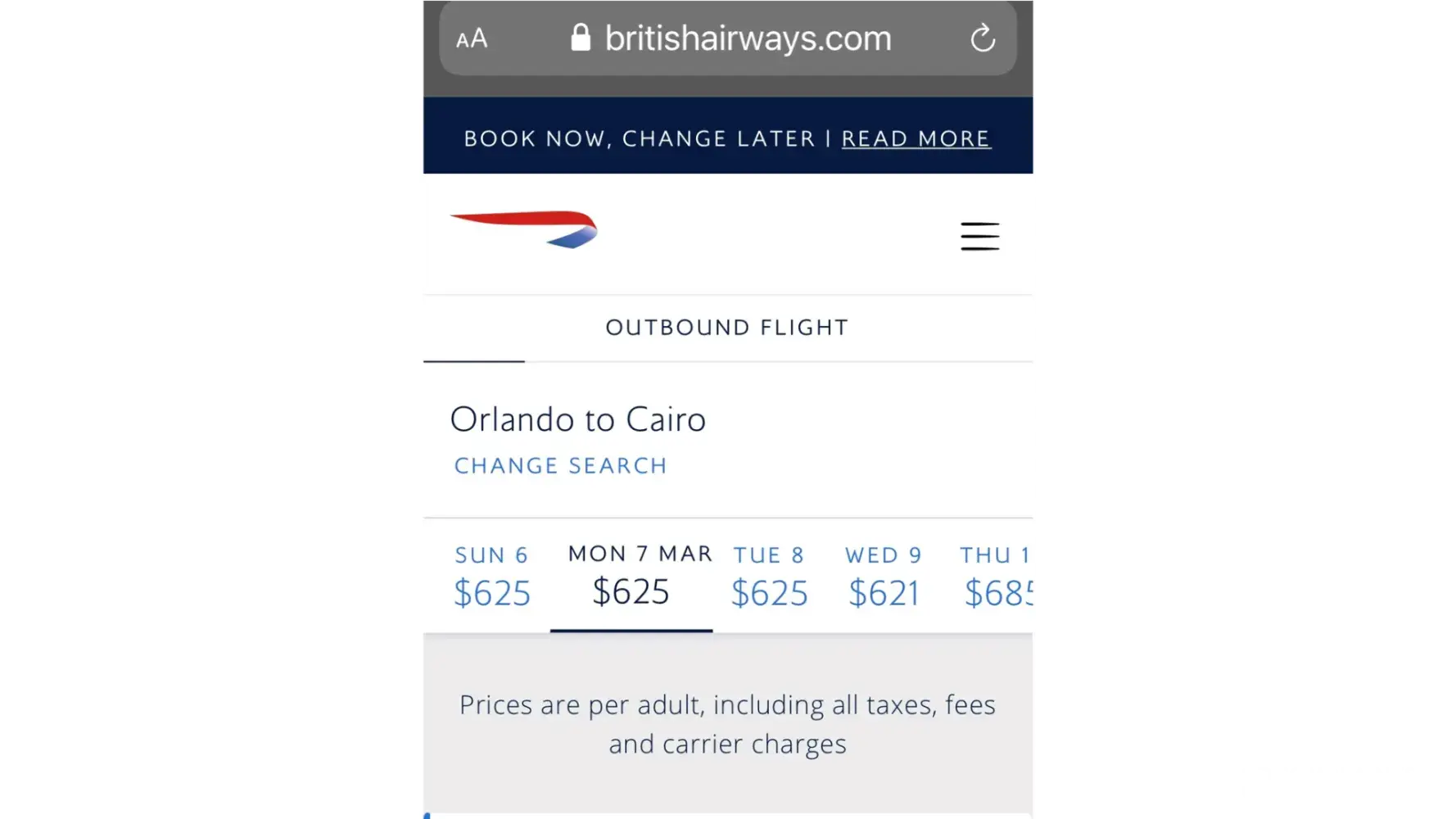Go to the British Airways home logo
This screenshot has width=1456, height=819.
click(x=524, y=229)
